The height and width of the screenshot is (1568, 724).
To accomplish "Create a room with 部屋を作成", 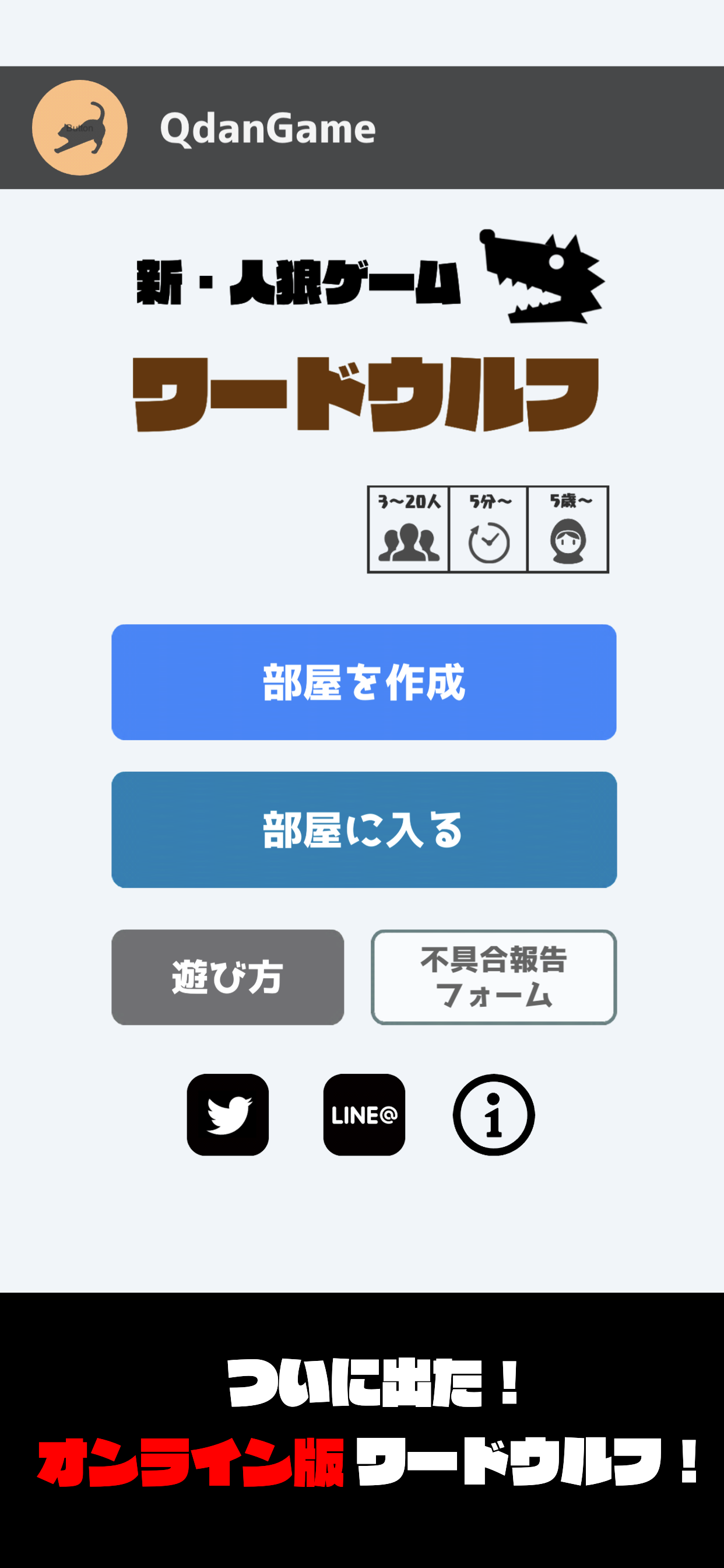I will tap(364, 682).
